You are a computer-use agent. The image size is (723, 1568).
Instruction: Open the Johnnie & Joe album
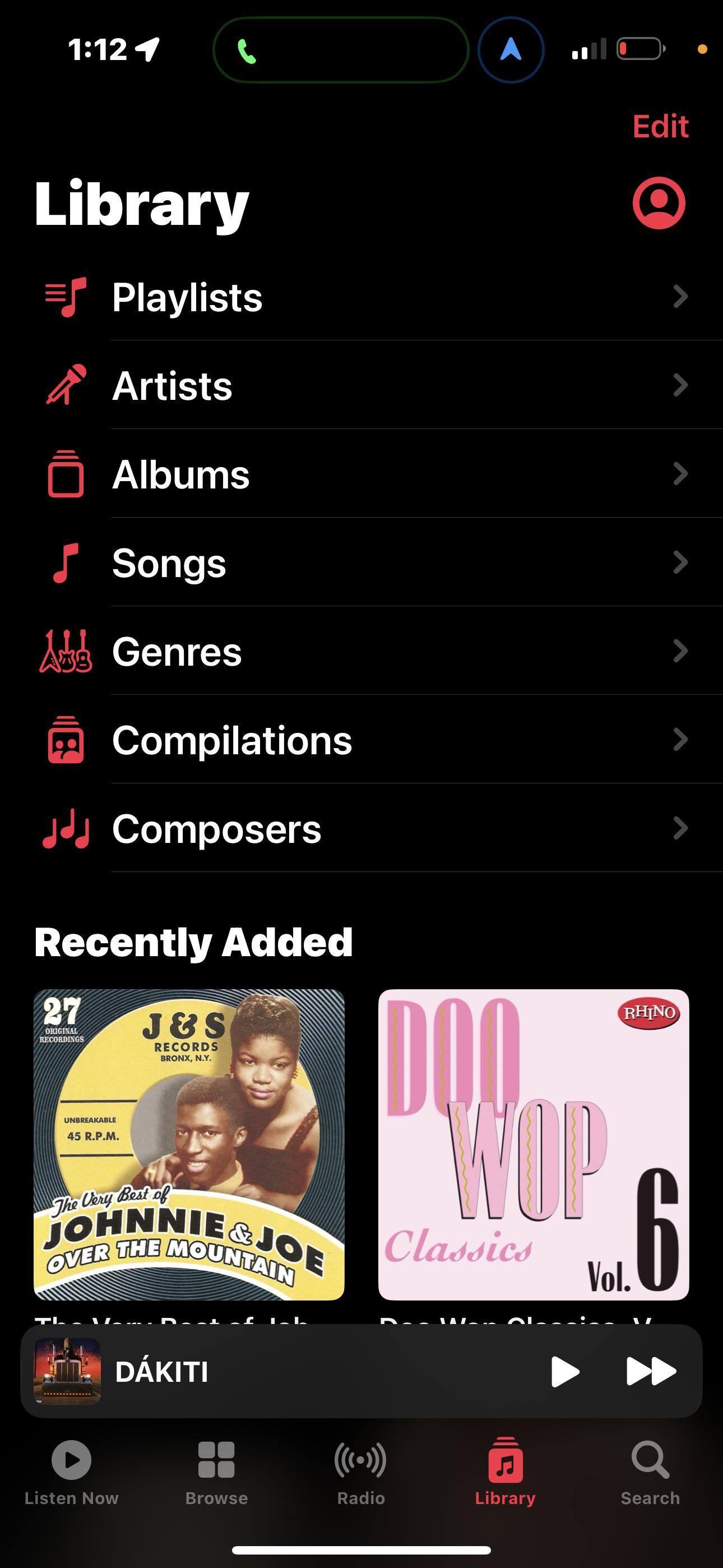click(189, 1145)
